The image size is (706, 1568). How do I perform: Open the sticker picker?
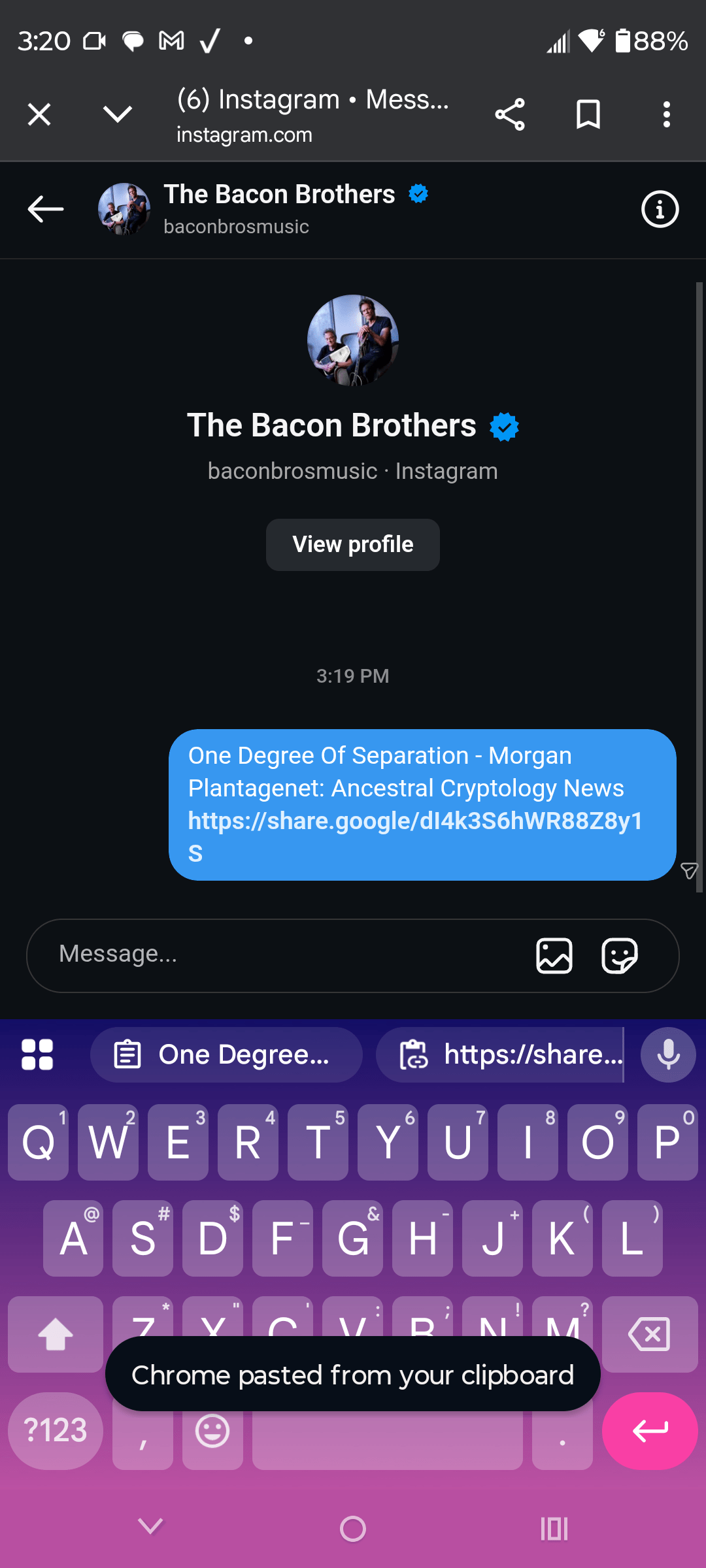coord(619,956)
